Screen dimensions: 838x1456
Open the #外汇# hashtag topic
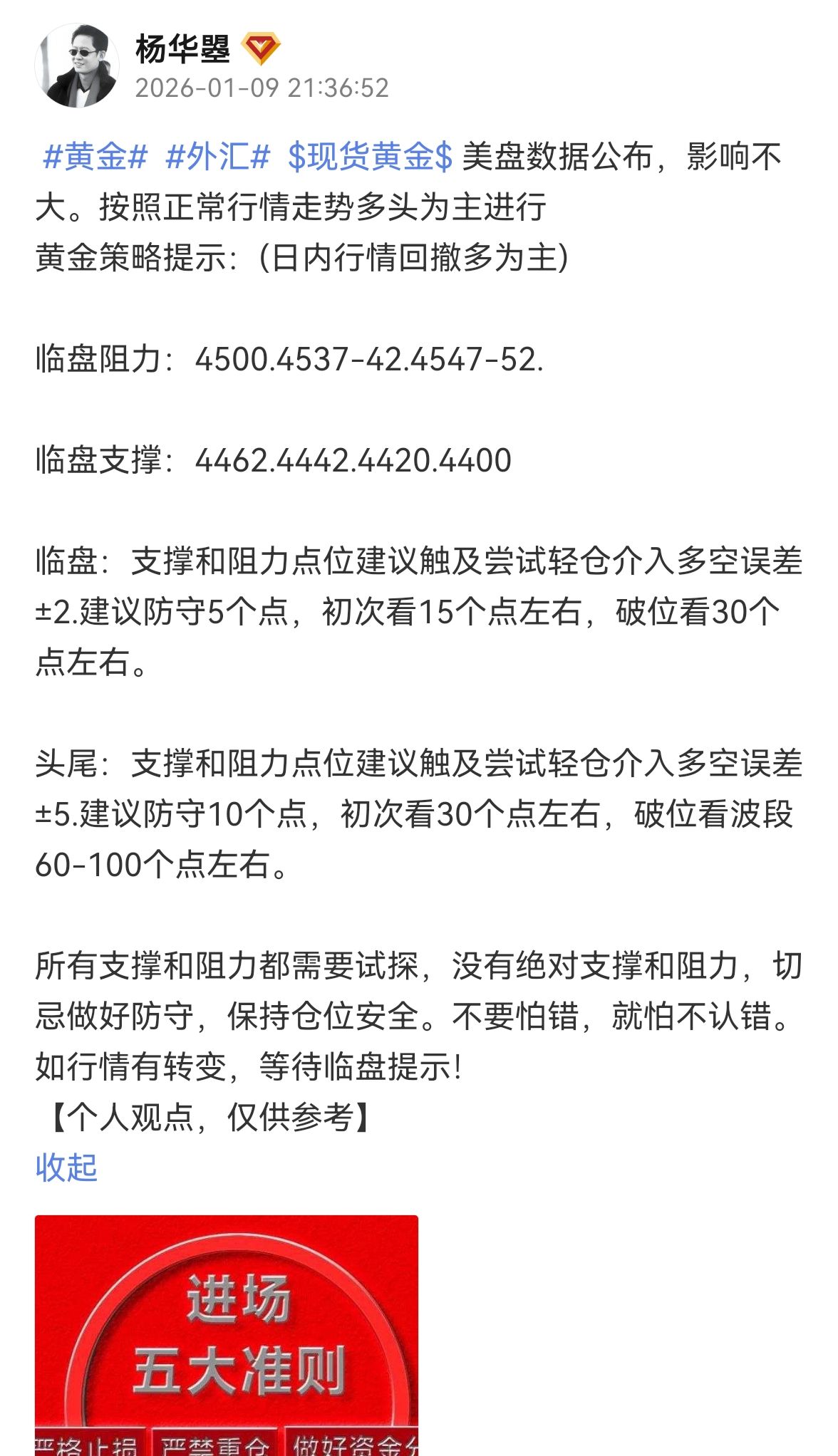coord(217,157)
